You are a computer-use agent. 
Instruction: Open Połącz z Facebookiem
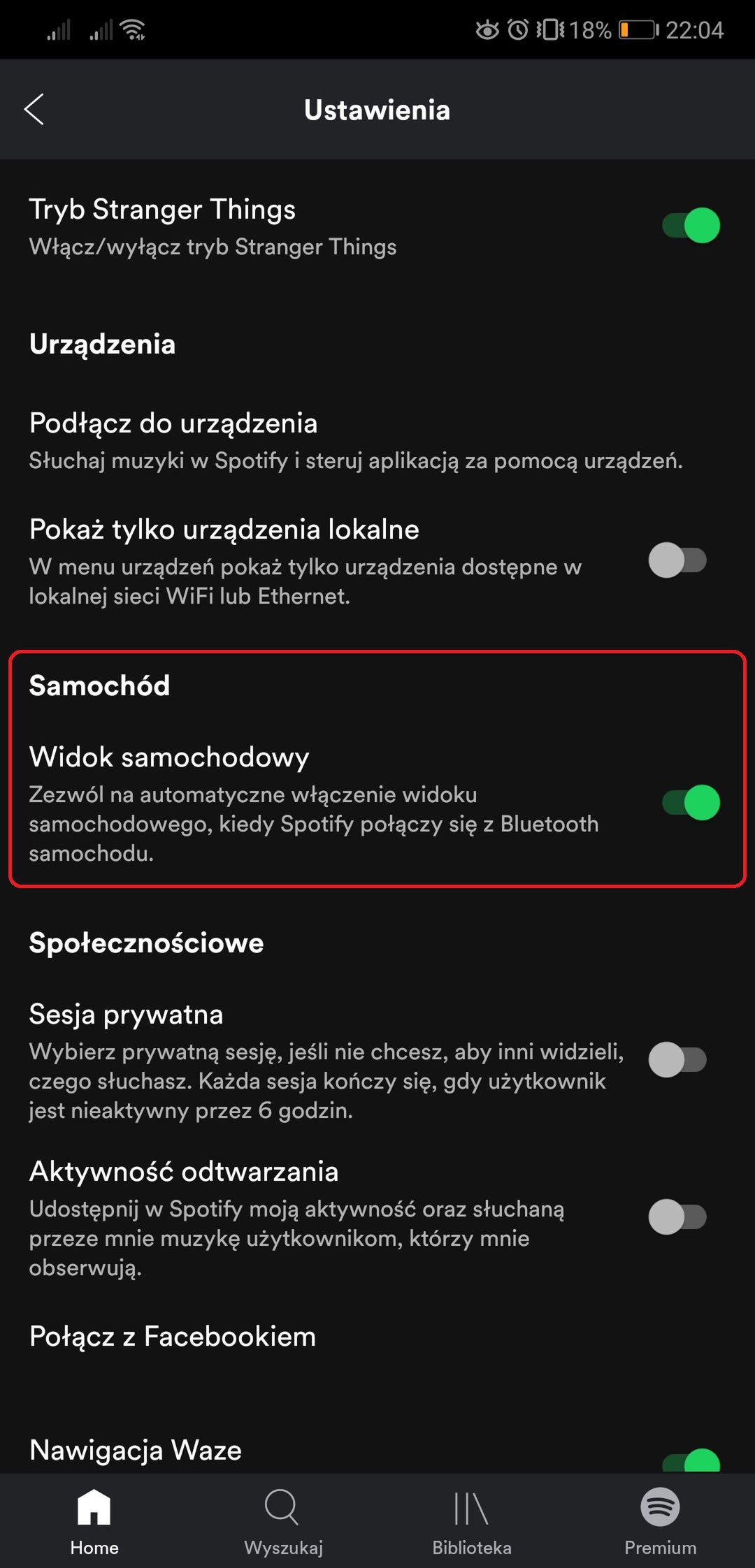click(x=377, y=1336)
